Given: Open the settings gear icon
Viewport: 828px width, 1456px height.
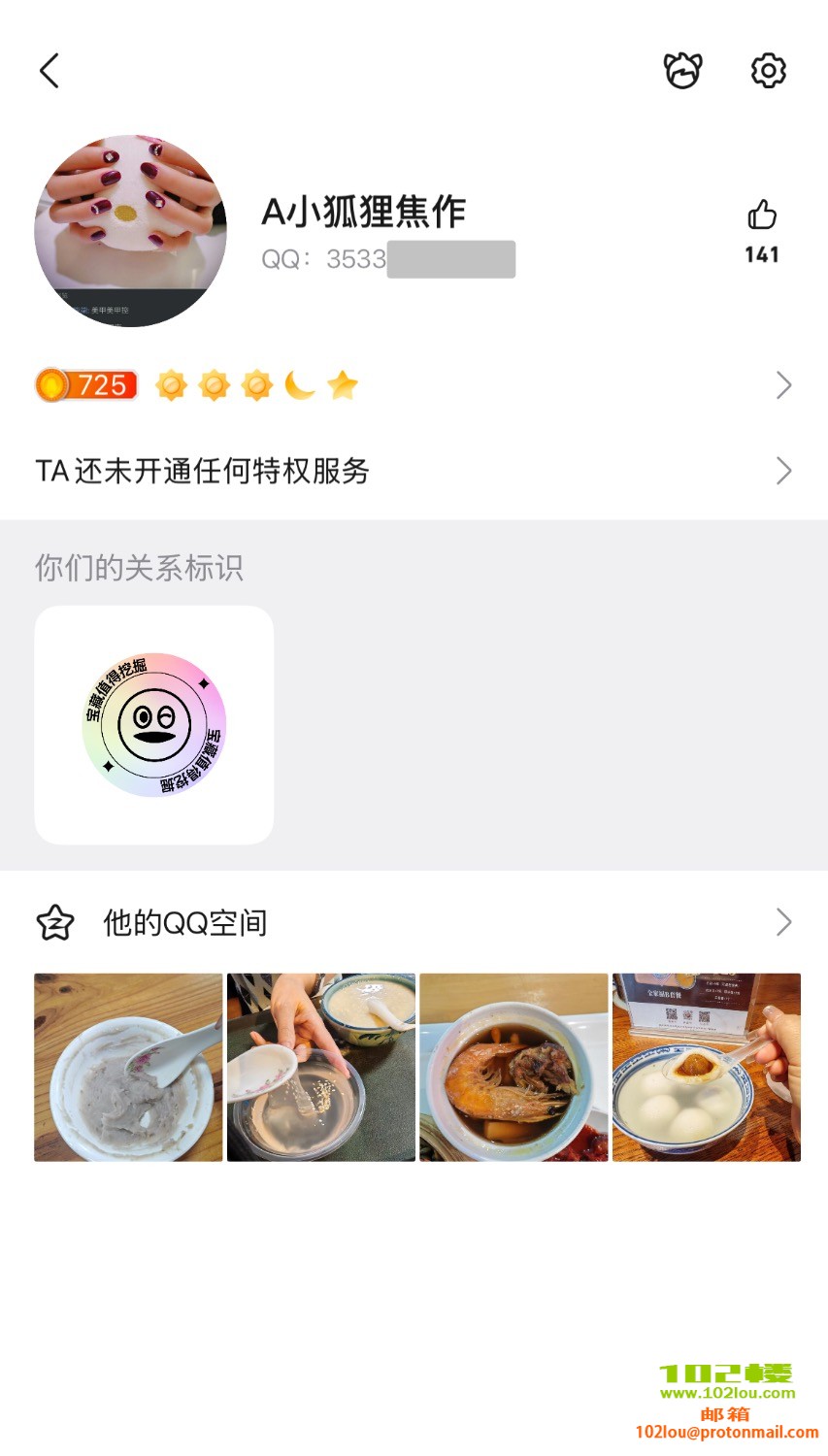Looking at the screenshot, I should point(768,71).
